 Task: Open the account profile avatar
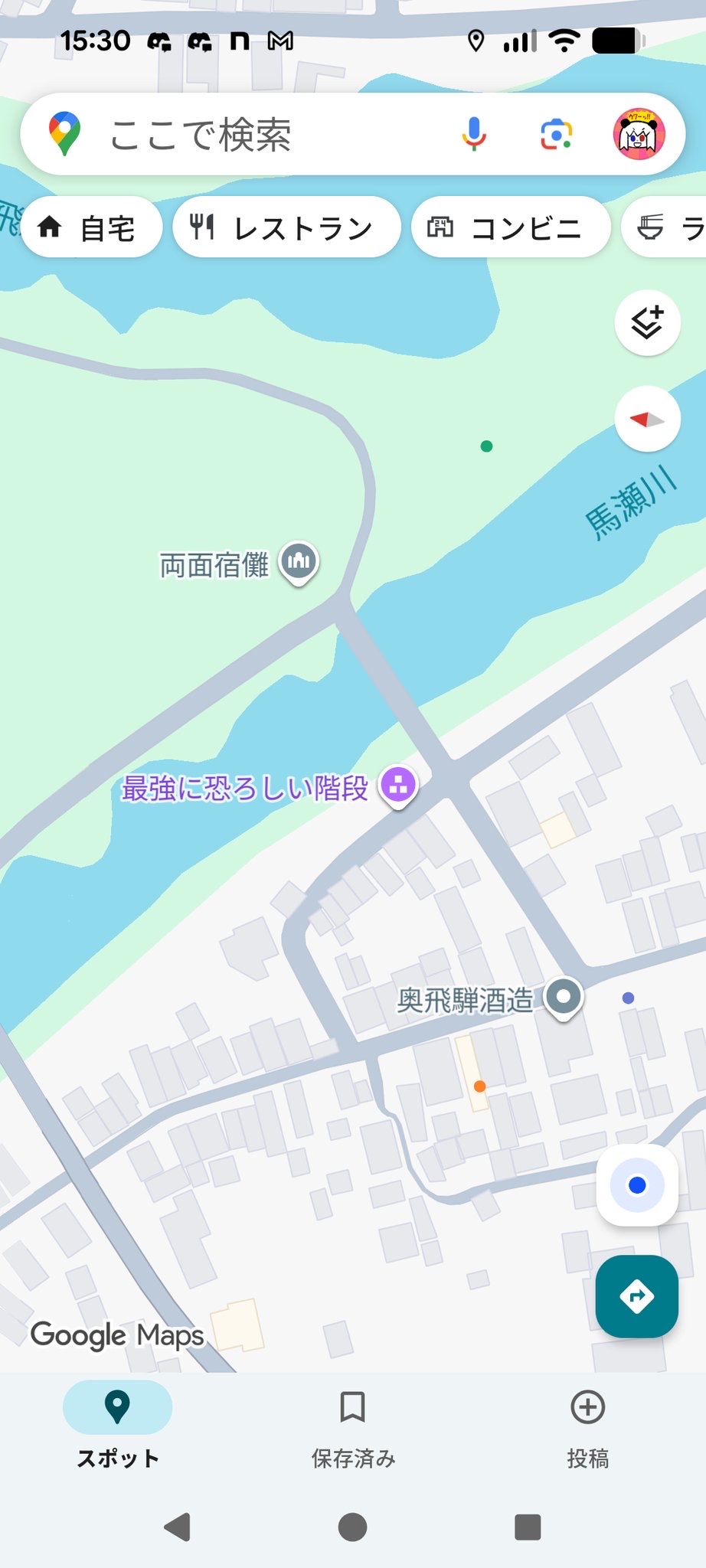tap(639, 135)
